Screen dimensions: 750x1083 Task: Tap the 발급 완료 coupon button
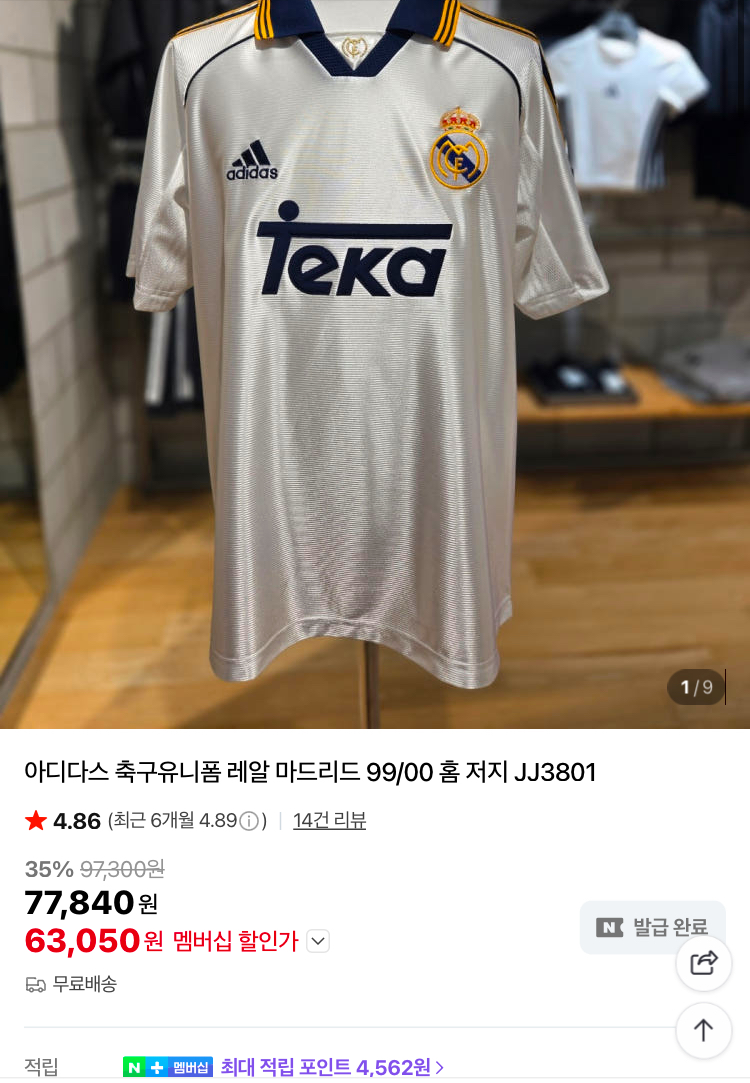652,927
